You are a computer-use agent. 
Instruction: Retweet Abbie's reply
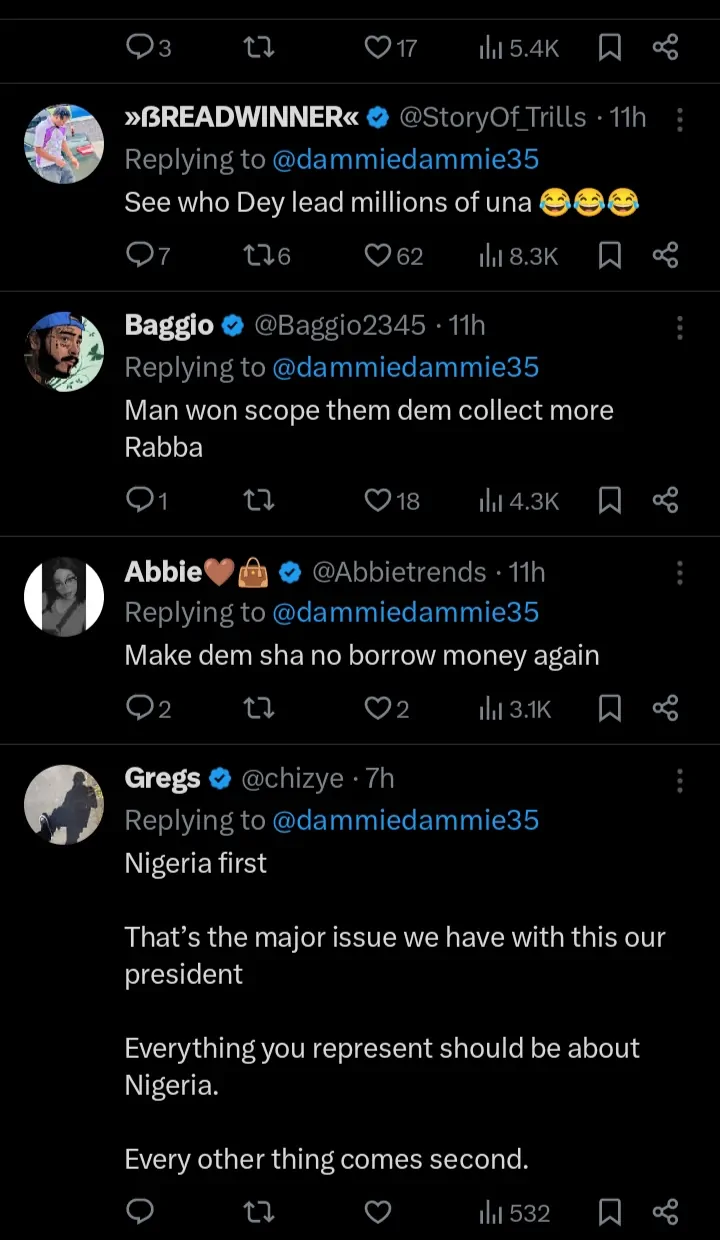click(x=259, y=708)
